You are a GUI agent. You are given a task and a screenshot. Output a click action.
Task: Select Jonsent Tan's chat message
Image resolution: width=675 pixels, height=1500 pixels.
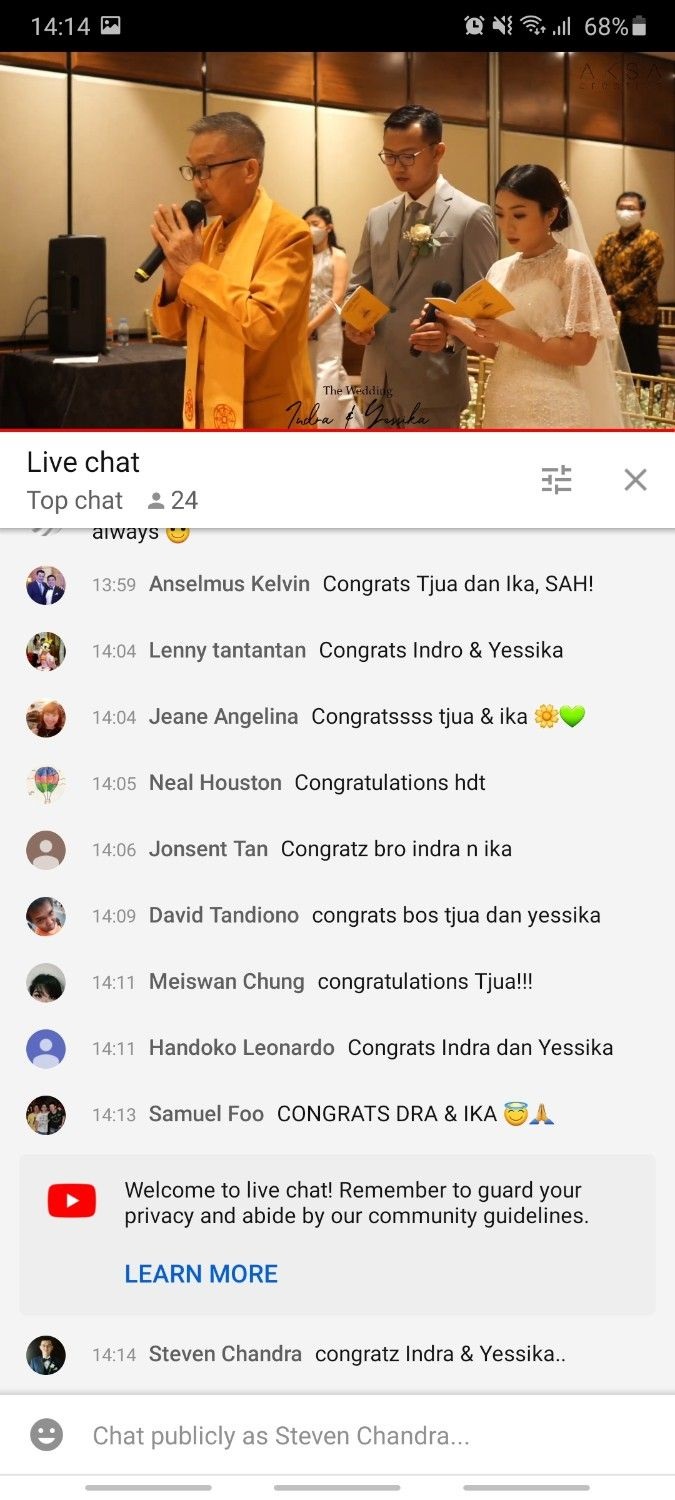coord(330,849)
